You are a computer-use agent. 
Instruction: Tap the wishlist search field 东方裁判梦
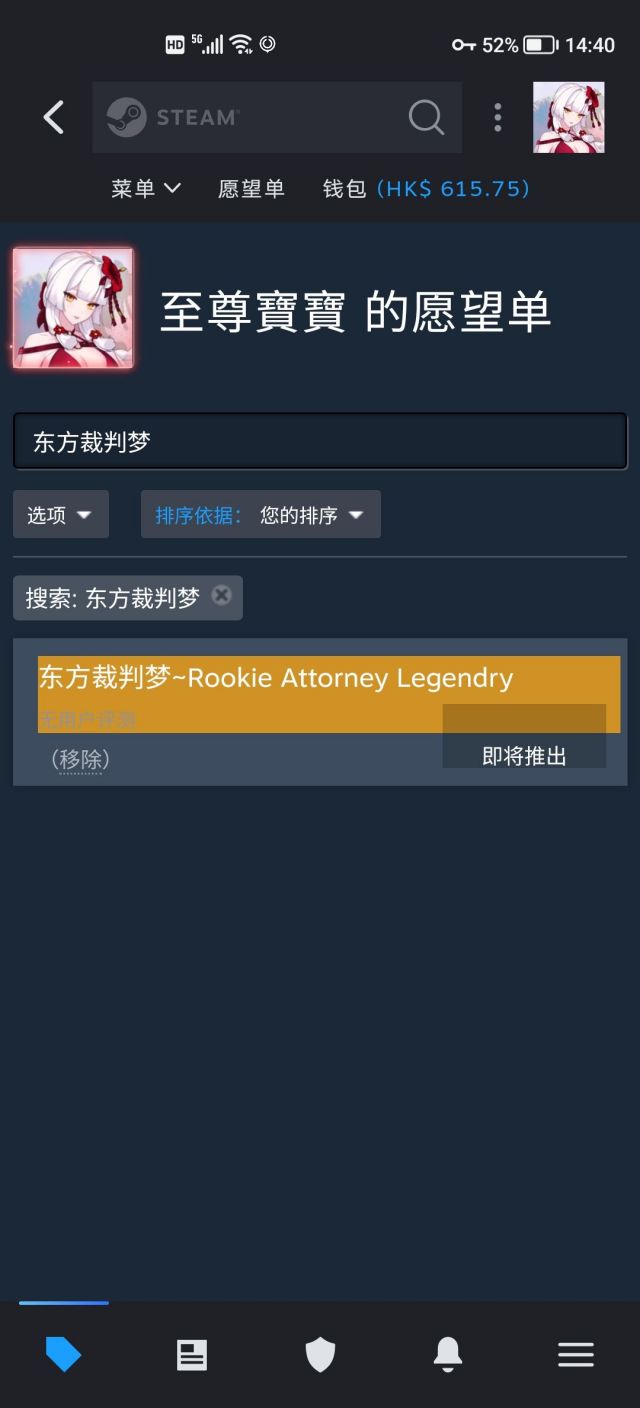pyautogui.click(x=320, y=442)
